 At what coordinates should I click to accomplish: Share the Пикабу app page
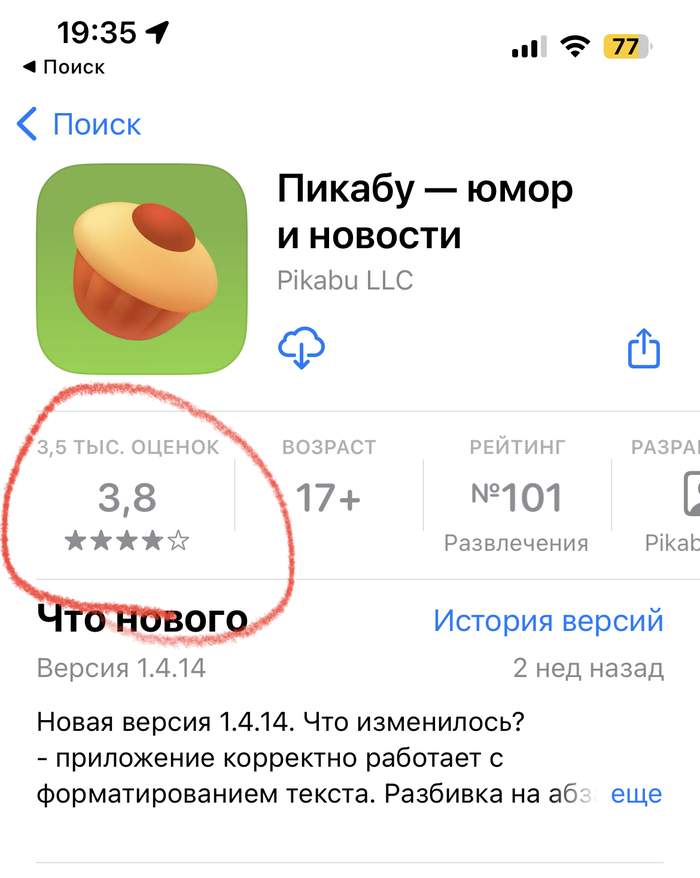coord(644,349)
